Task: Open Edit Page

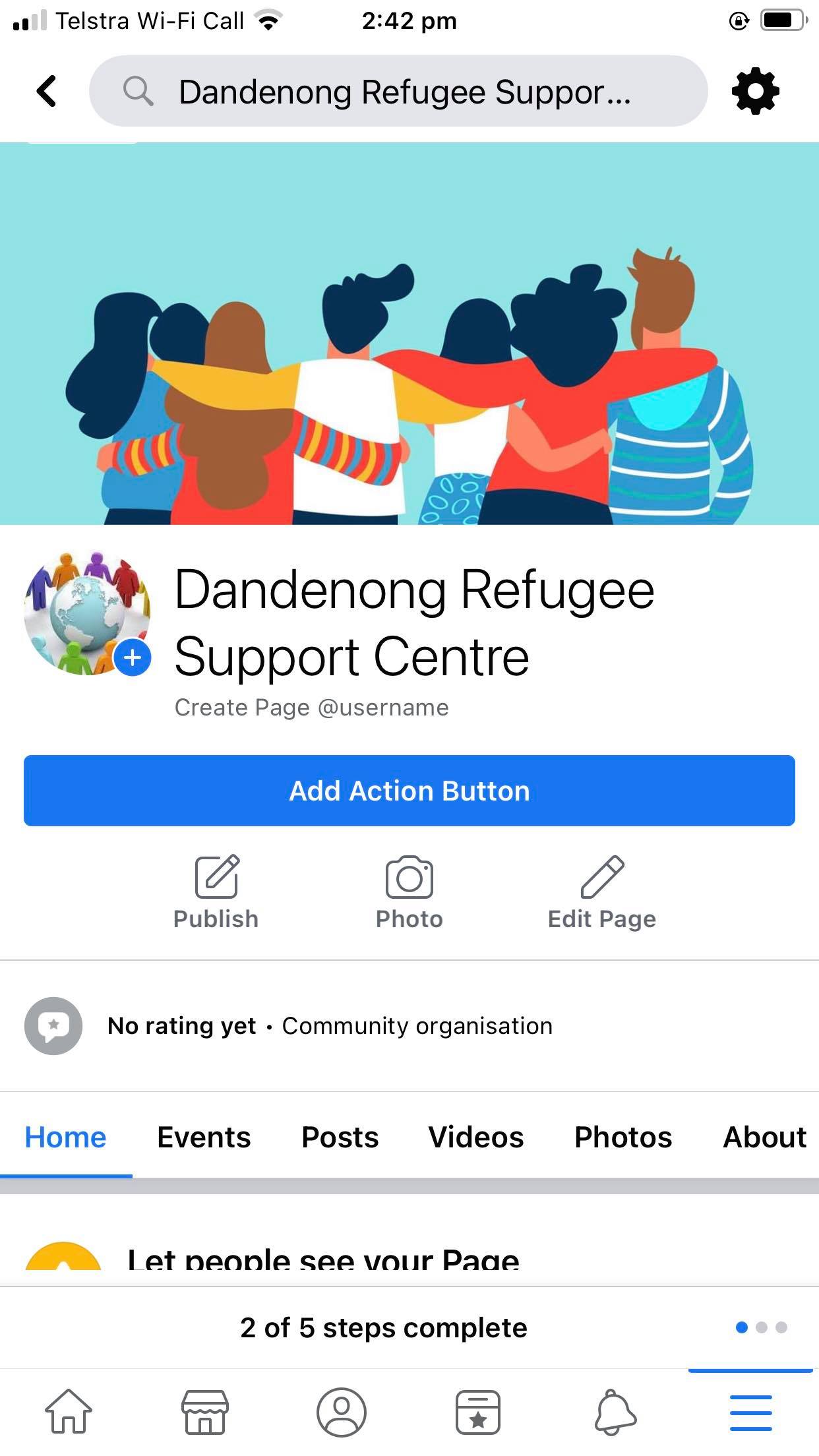Action: (x=601, y=892)
